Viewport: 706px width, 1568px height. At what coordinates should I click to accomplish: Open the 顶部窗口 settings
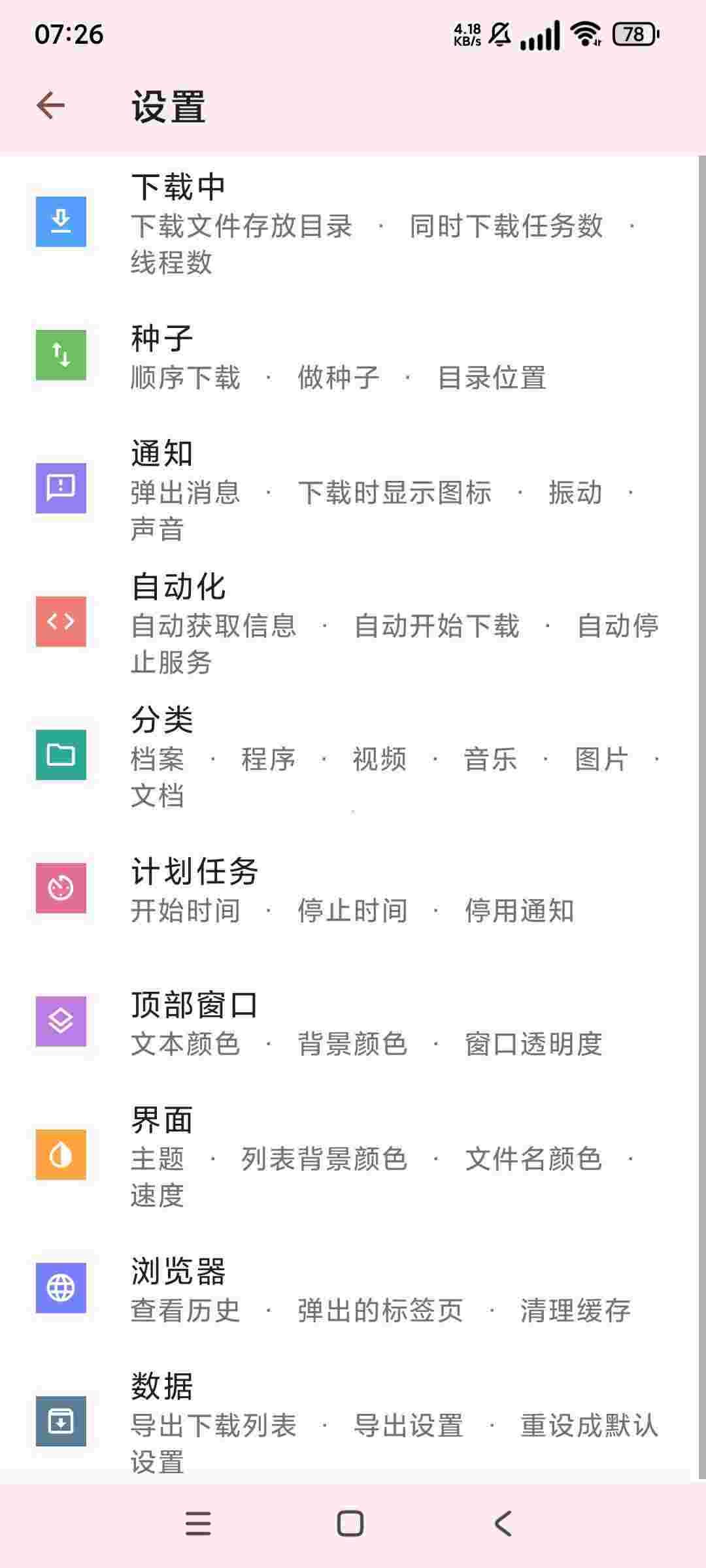[x=353, y=1022]
